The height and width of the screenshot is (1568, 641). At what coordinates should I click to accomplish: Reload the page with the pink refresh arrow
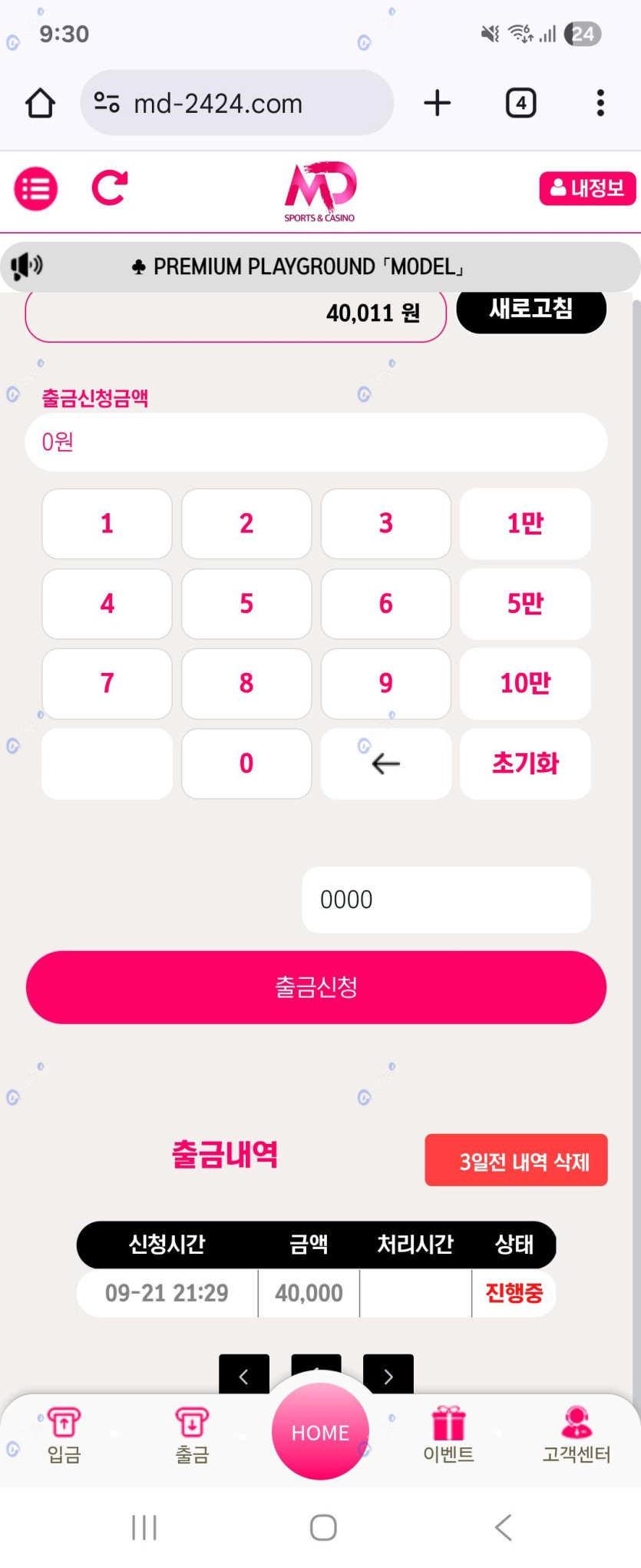pyautogui.click(x=109, y=188)
